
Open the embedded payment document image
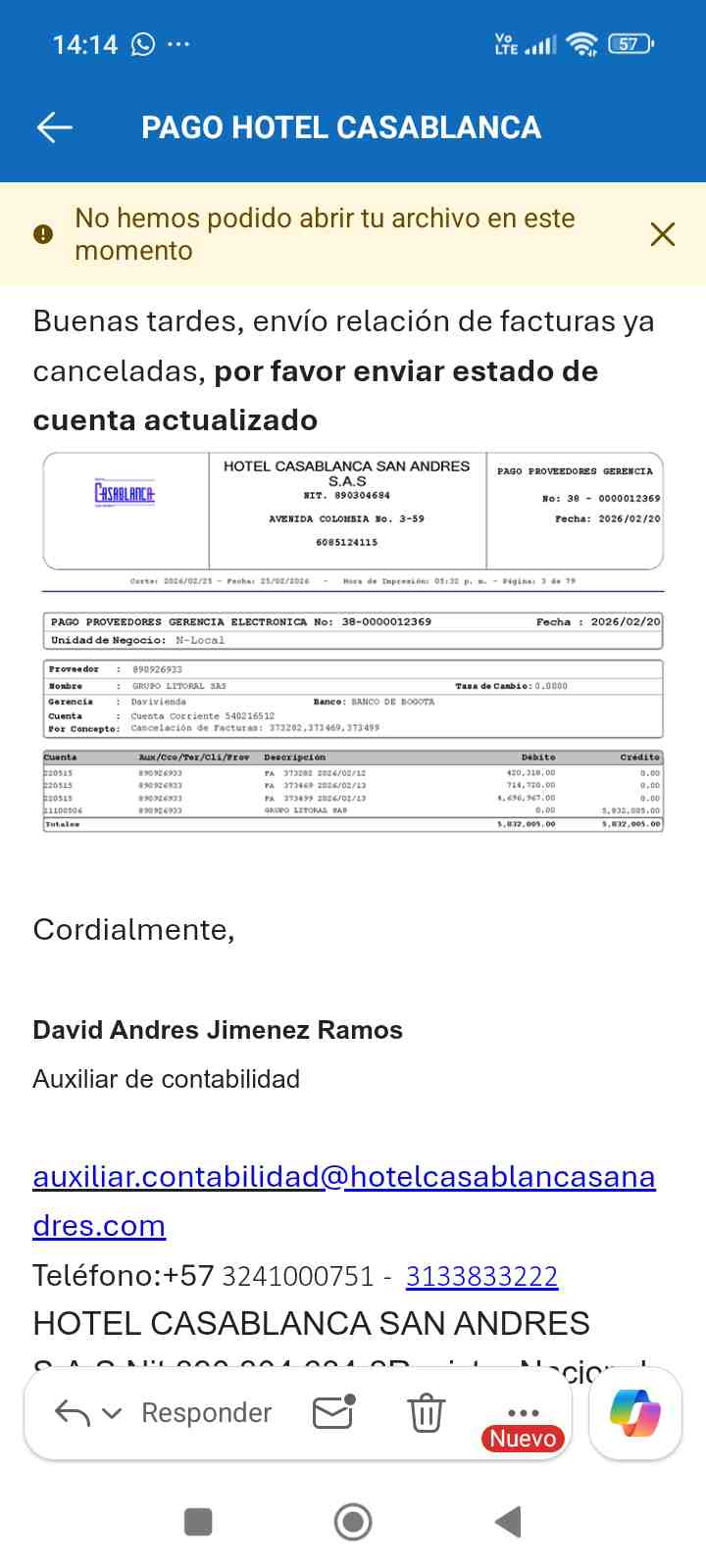click(353, 643)
